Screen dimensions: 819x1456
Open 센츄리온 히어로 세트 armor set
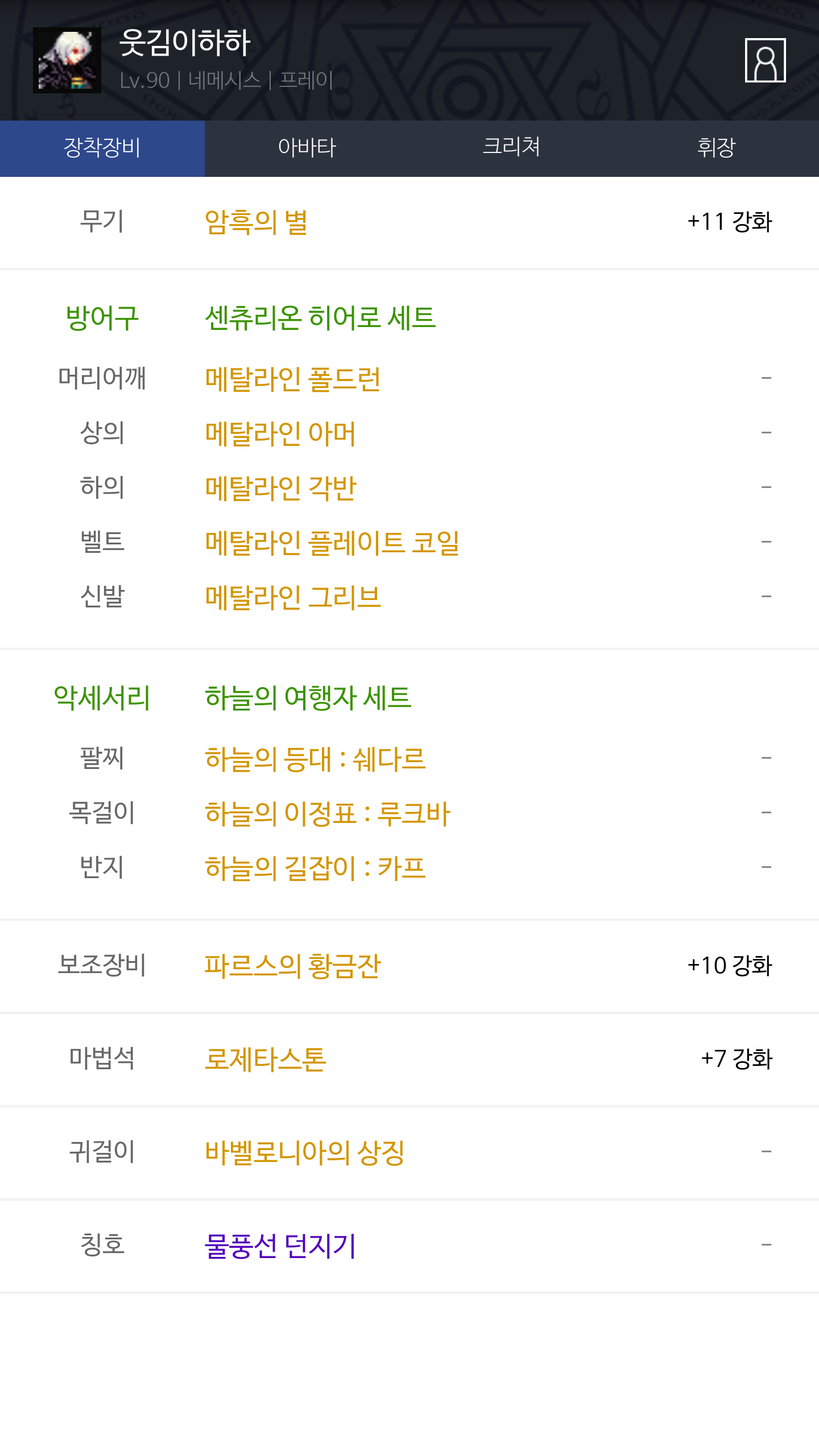320,317
